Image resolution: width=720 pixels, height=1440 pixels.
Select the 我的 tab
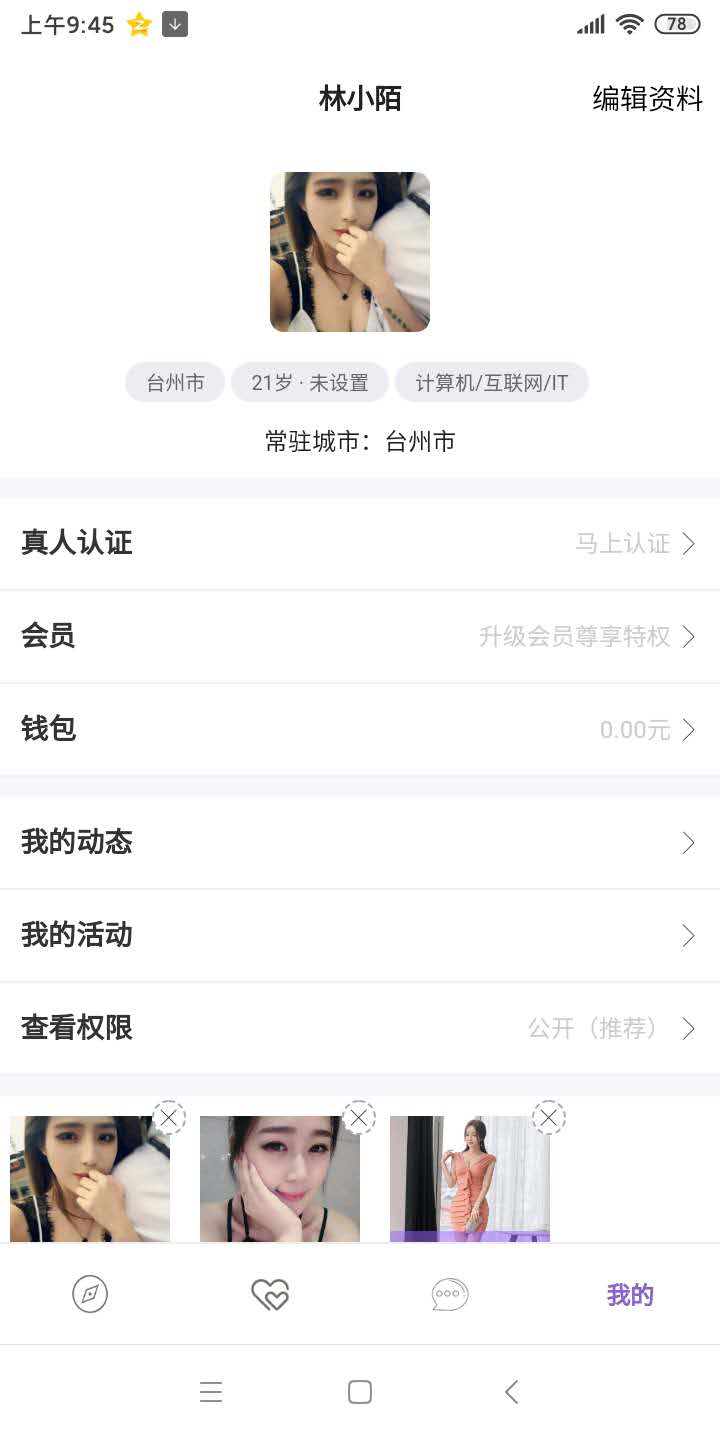630,1295
